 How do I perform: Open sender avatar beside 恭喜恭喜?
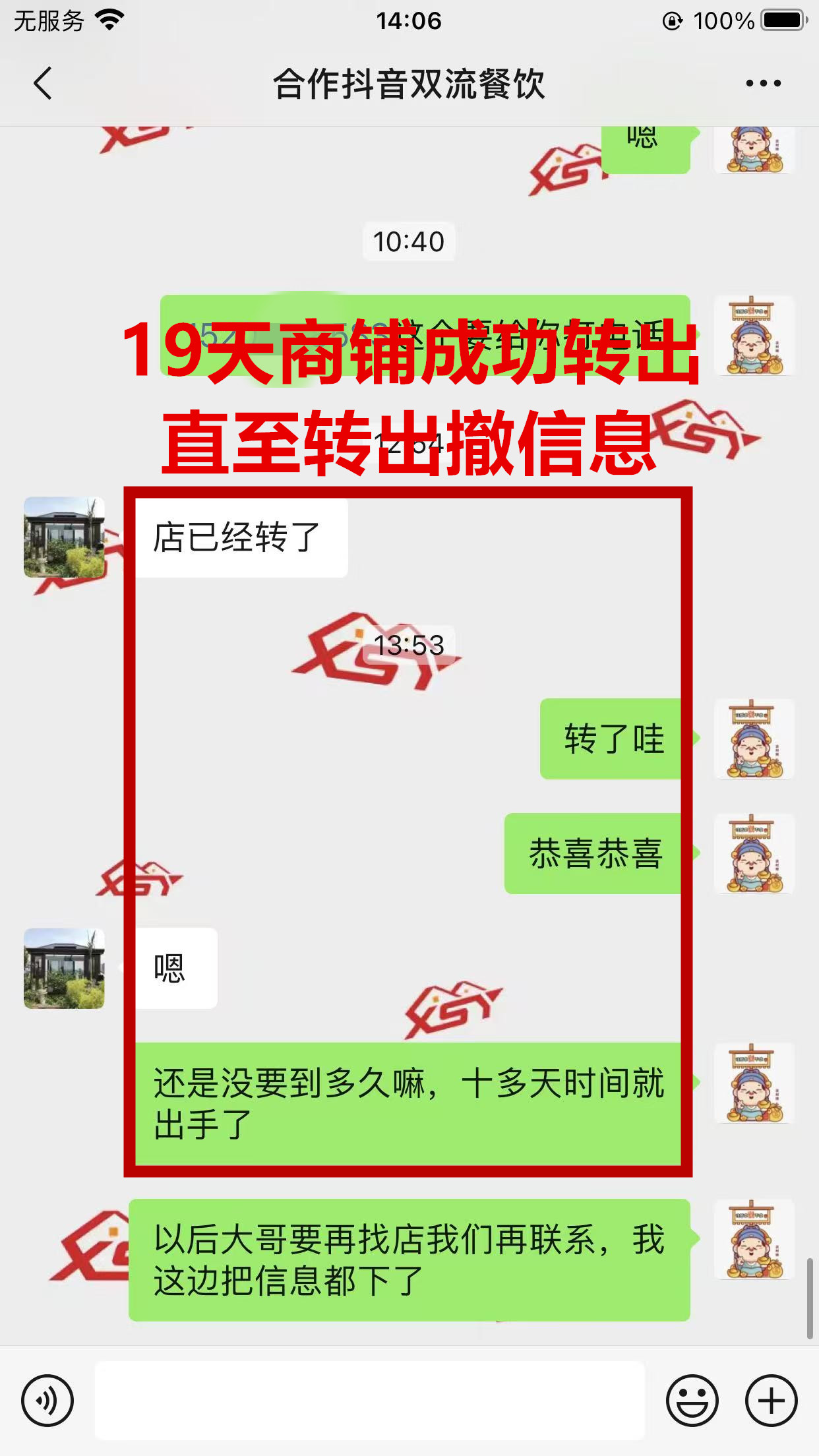point(754,854)
